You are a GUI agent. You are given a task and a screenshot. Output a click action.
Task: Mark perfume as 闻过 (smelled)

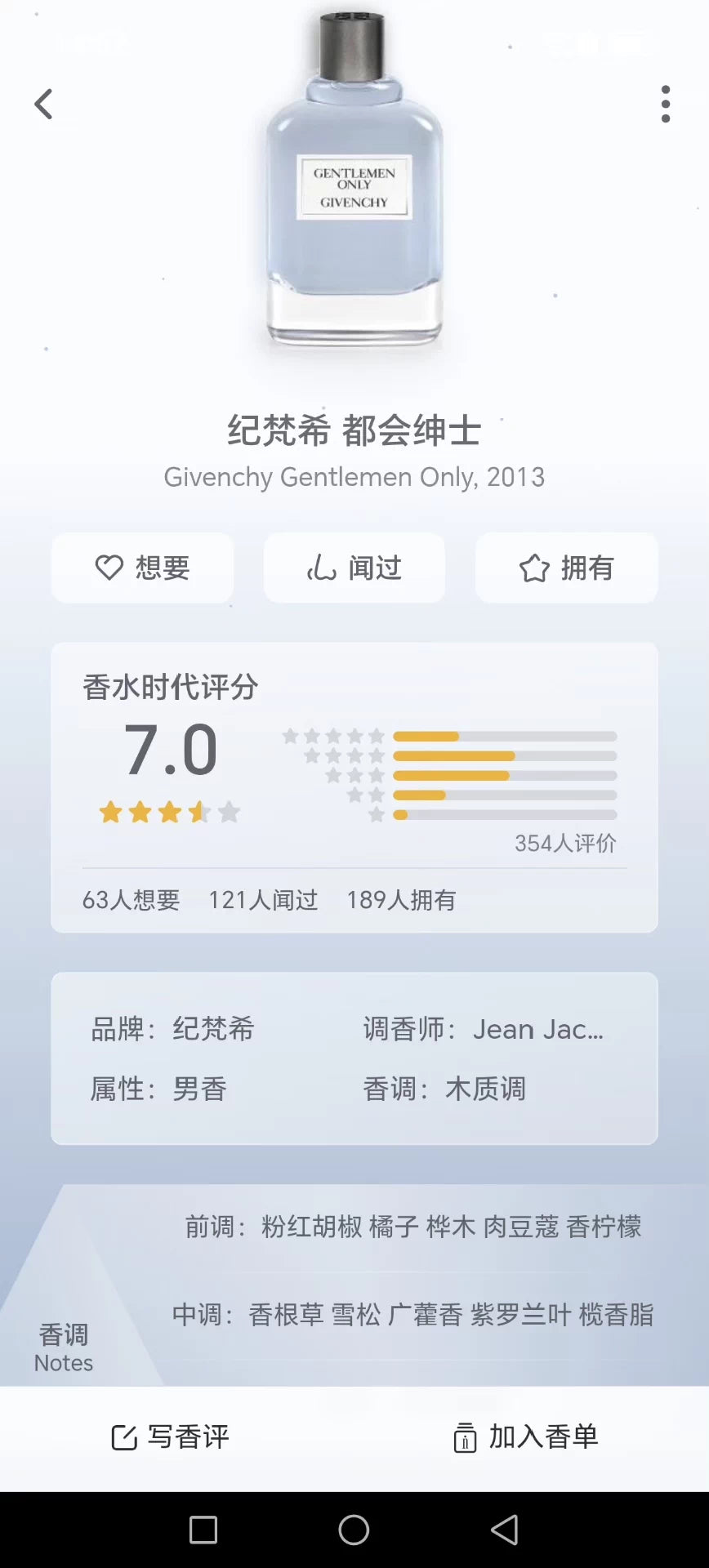[354, 568]
